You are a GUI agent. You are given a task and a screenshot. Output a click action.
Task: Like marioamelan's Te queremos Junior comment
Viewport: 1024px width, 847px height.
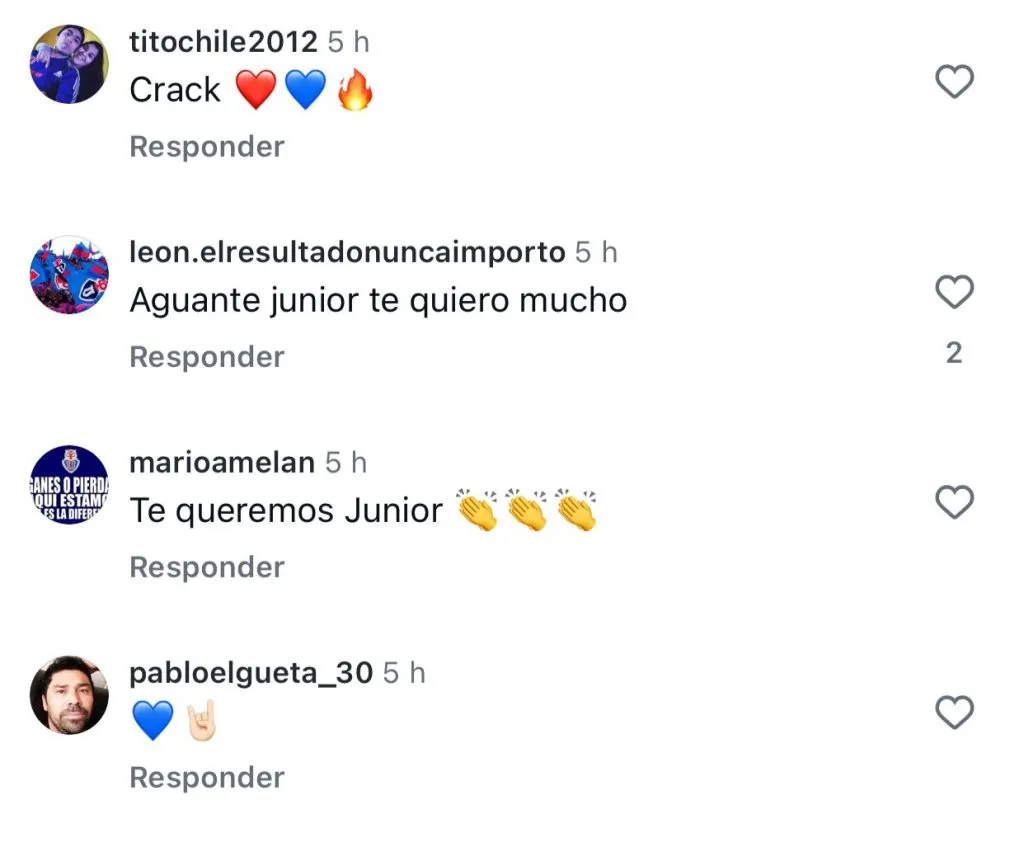click(x=954, y=502)
